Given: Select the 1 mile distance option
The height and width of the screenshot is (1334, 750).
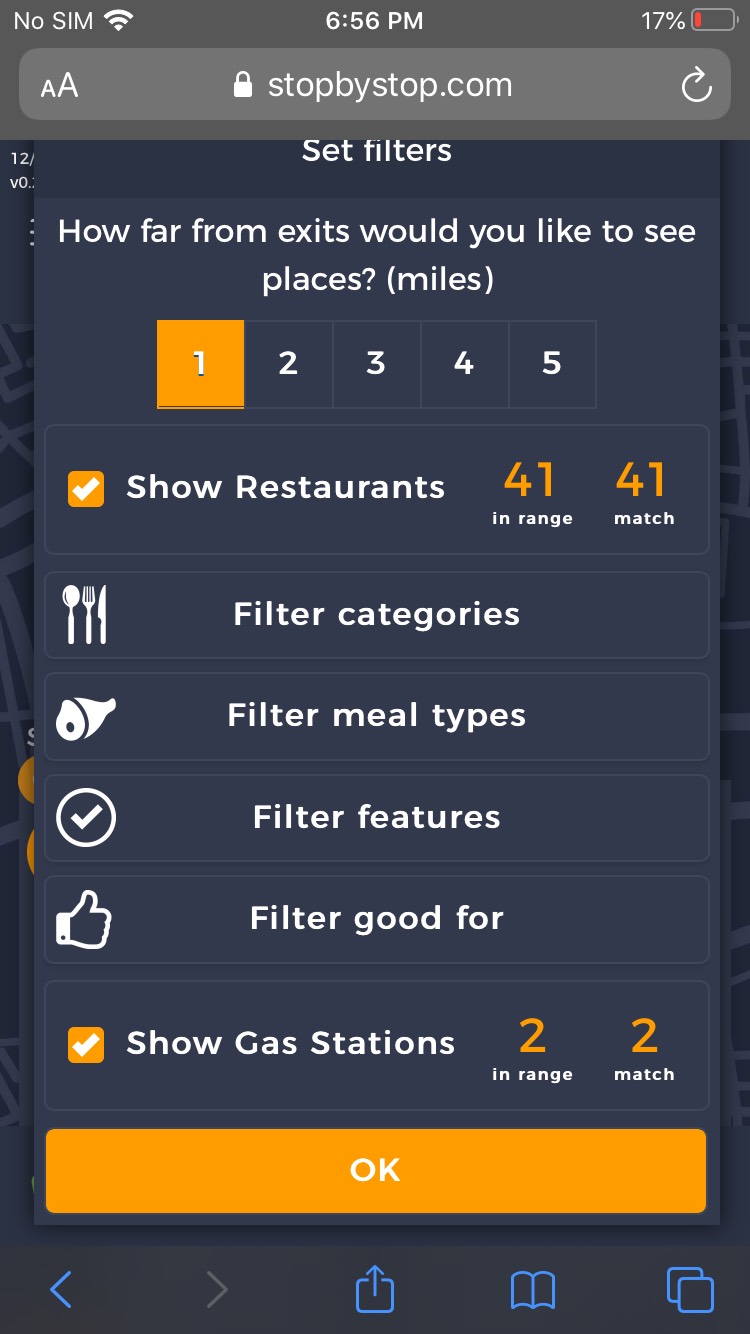Looking at the screenshot, I should pos(200,364).
